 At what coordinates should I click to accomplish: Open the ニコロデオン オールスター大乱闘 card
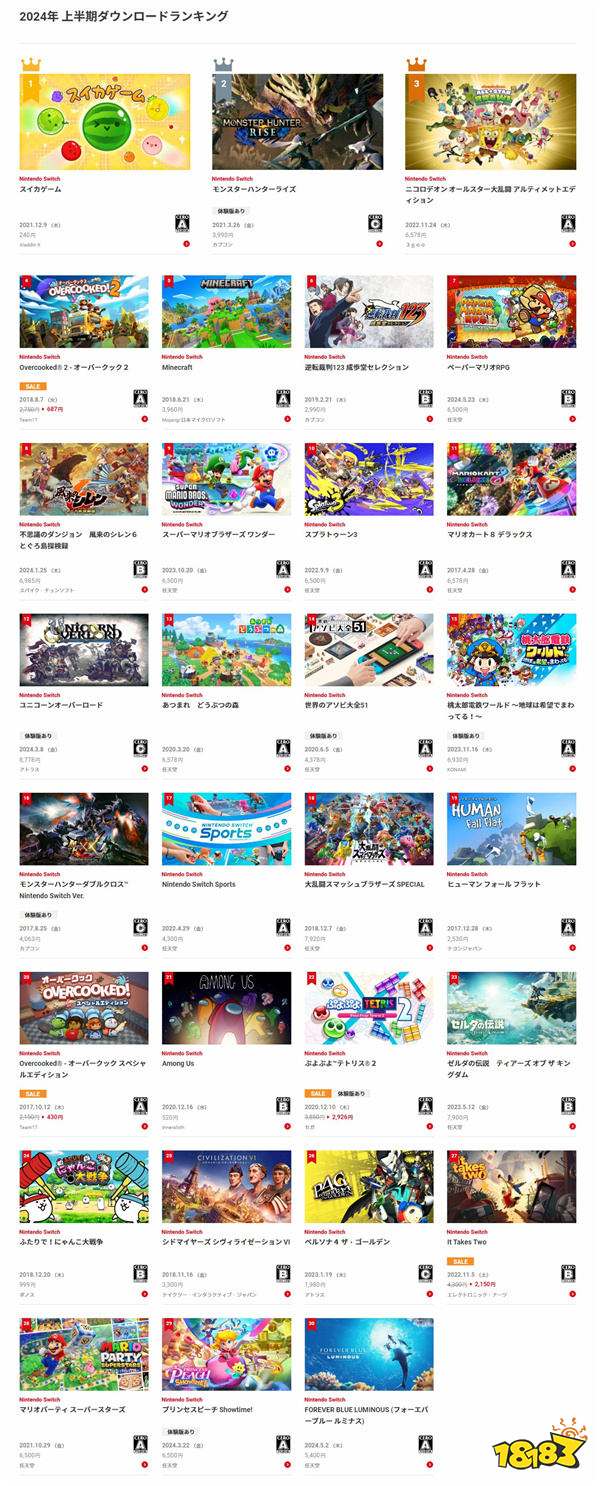[490, 122]
